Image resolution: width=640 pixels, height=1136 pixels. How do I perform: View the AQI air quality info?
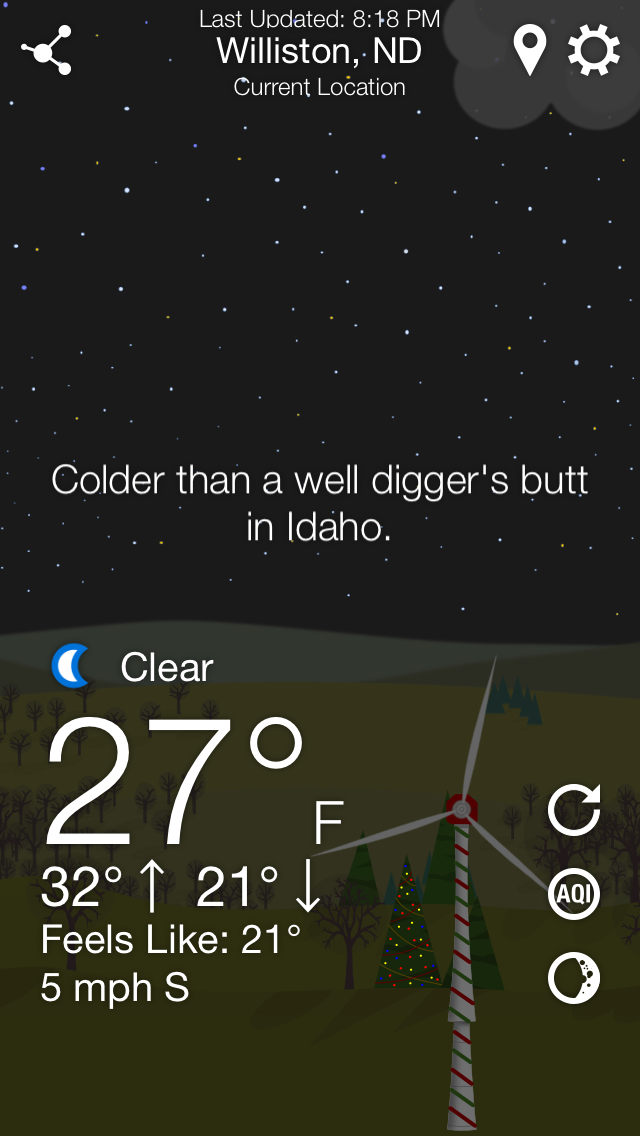[x=574, y=894]
